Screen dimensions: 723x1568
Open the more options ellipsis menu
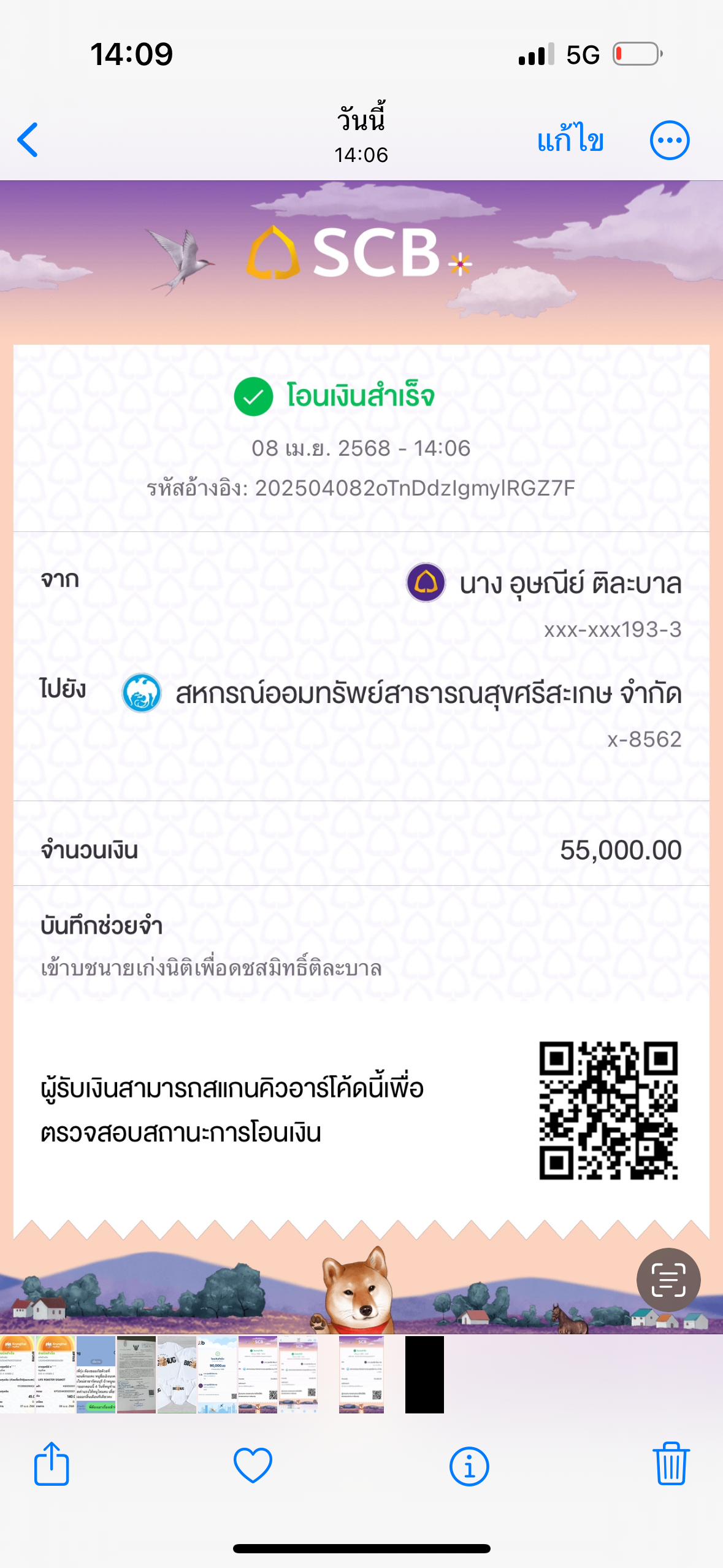tap(670, 140)
